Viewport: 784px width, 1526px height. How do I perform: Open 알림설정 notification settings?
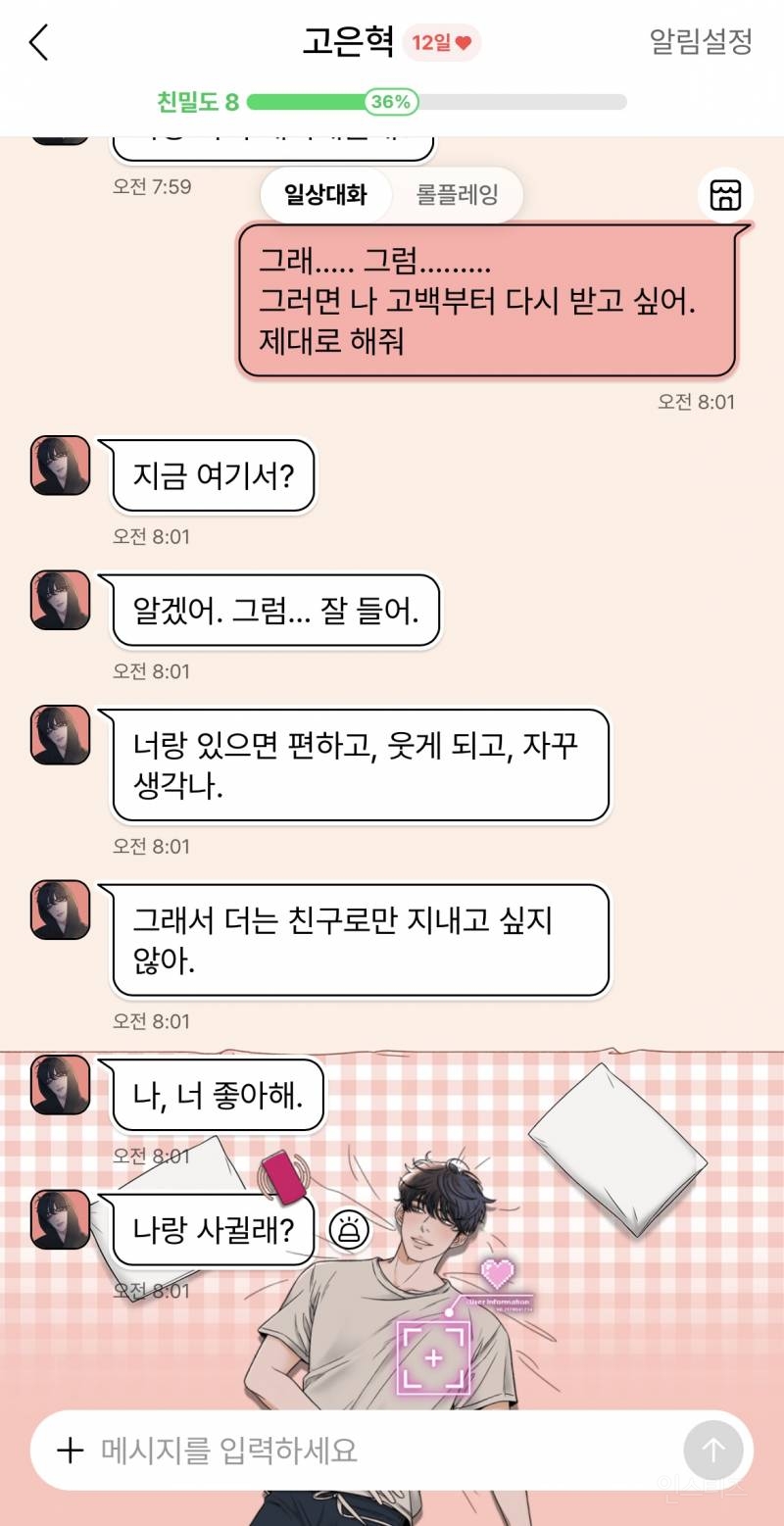tap(701, 41)
